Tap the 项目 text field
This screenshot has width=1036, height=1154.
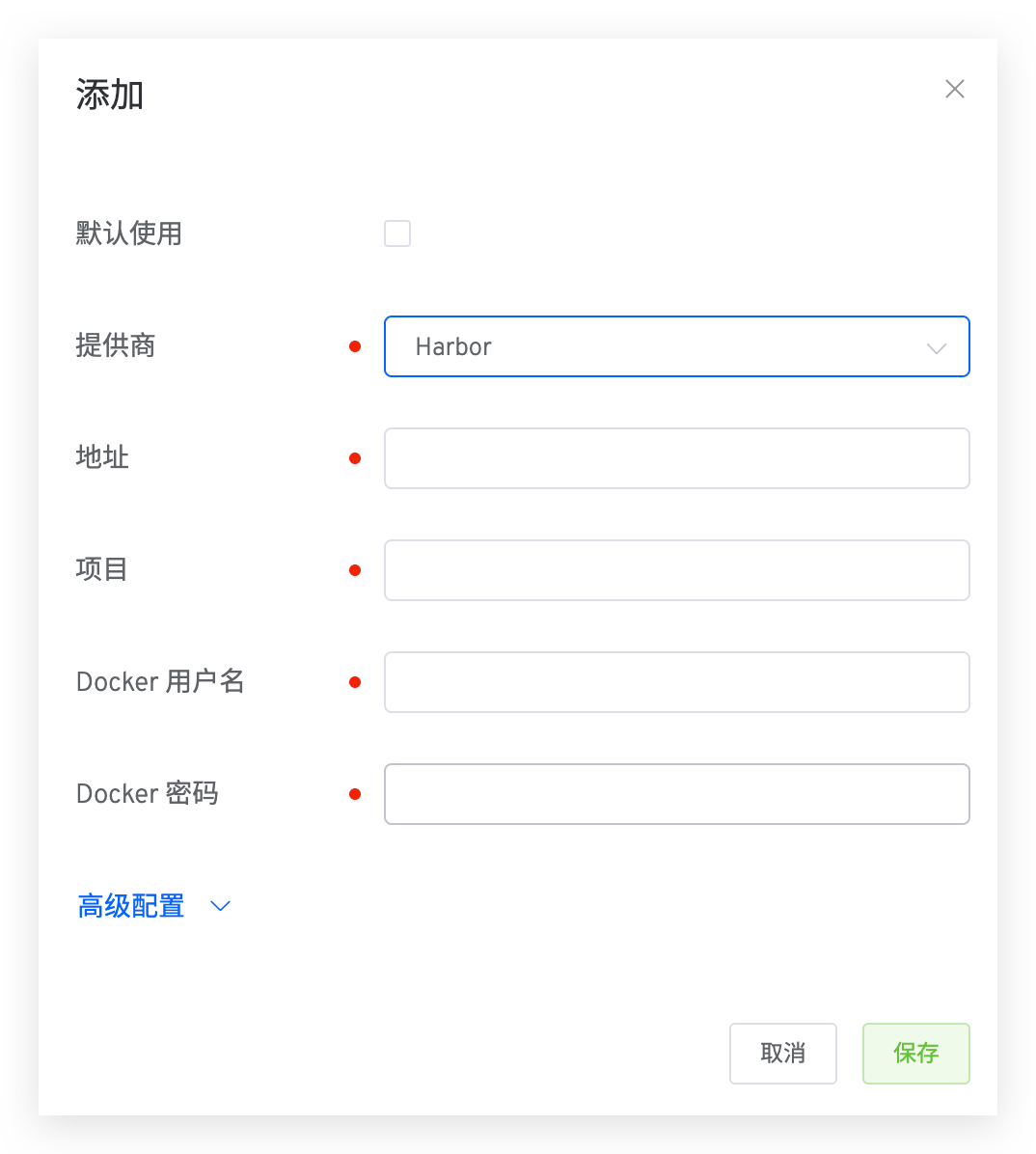[676, 570]
